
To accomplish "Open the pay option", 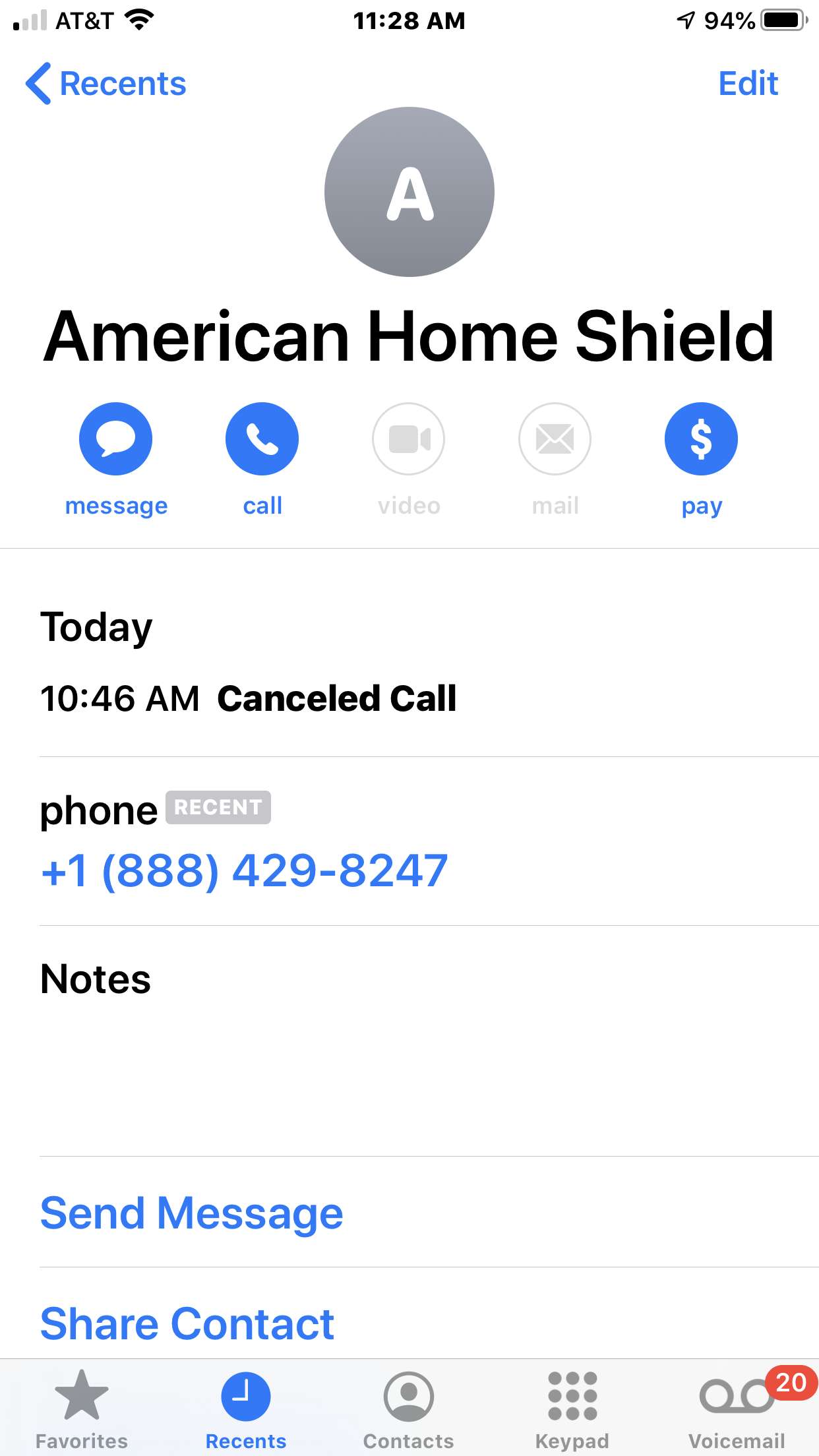I will point(701,439).
